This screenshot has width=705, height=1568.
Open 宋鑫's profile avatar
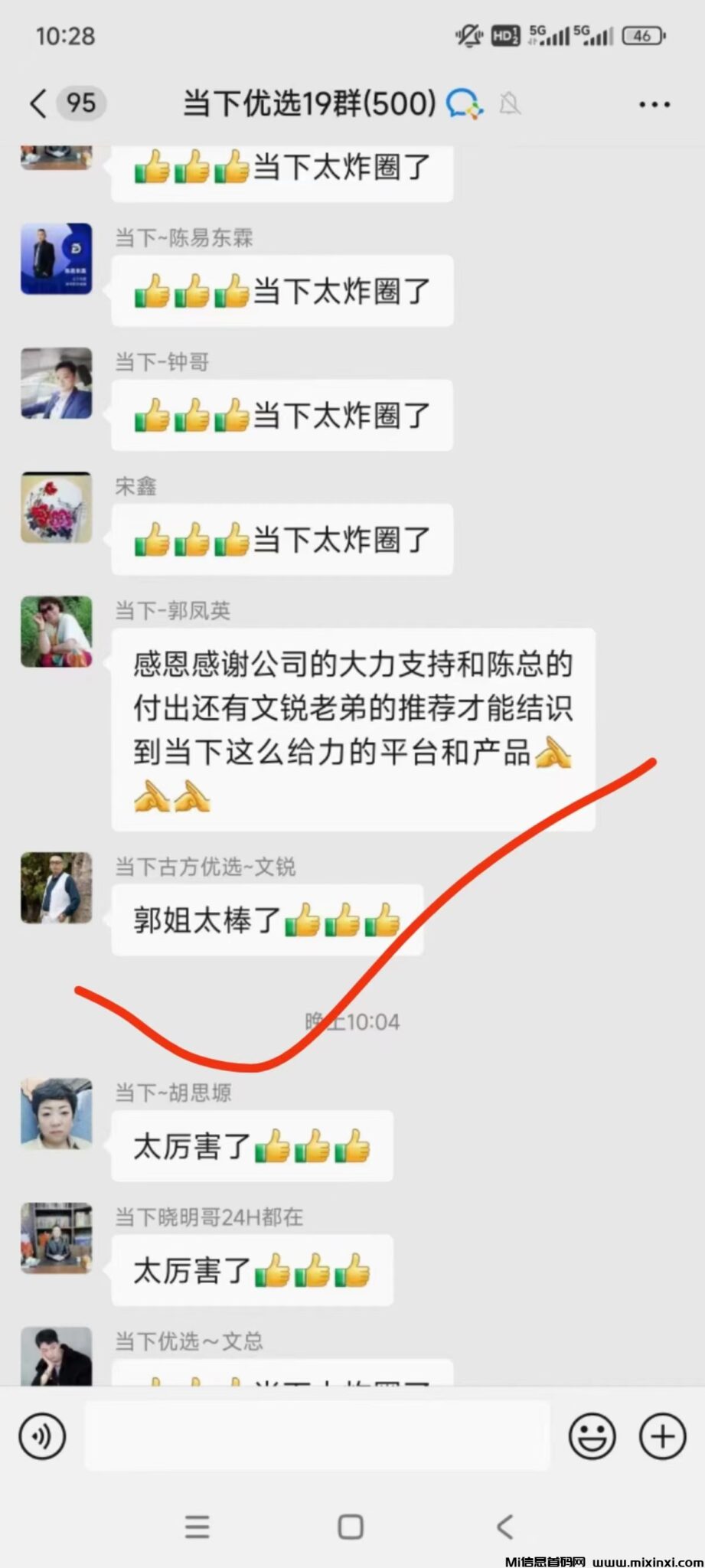57,508
